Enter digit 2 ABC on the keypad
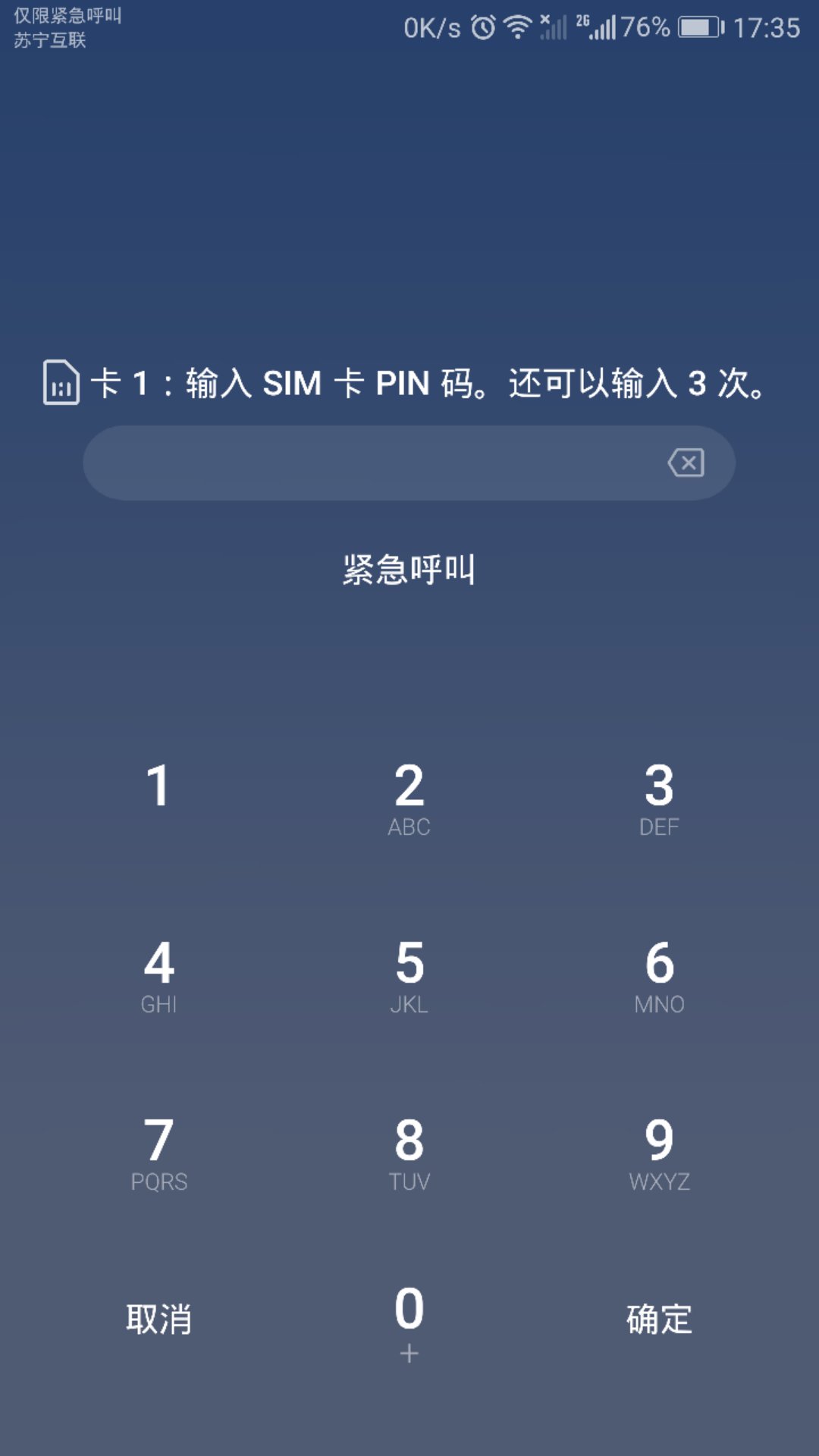The image size is (819, 1456). [x=409, y=798]
